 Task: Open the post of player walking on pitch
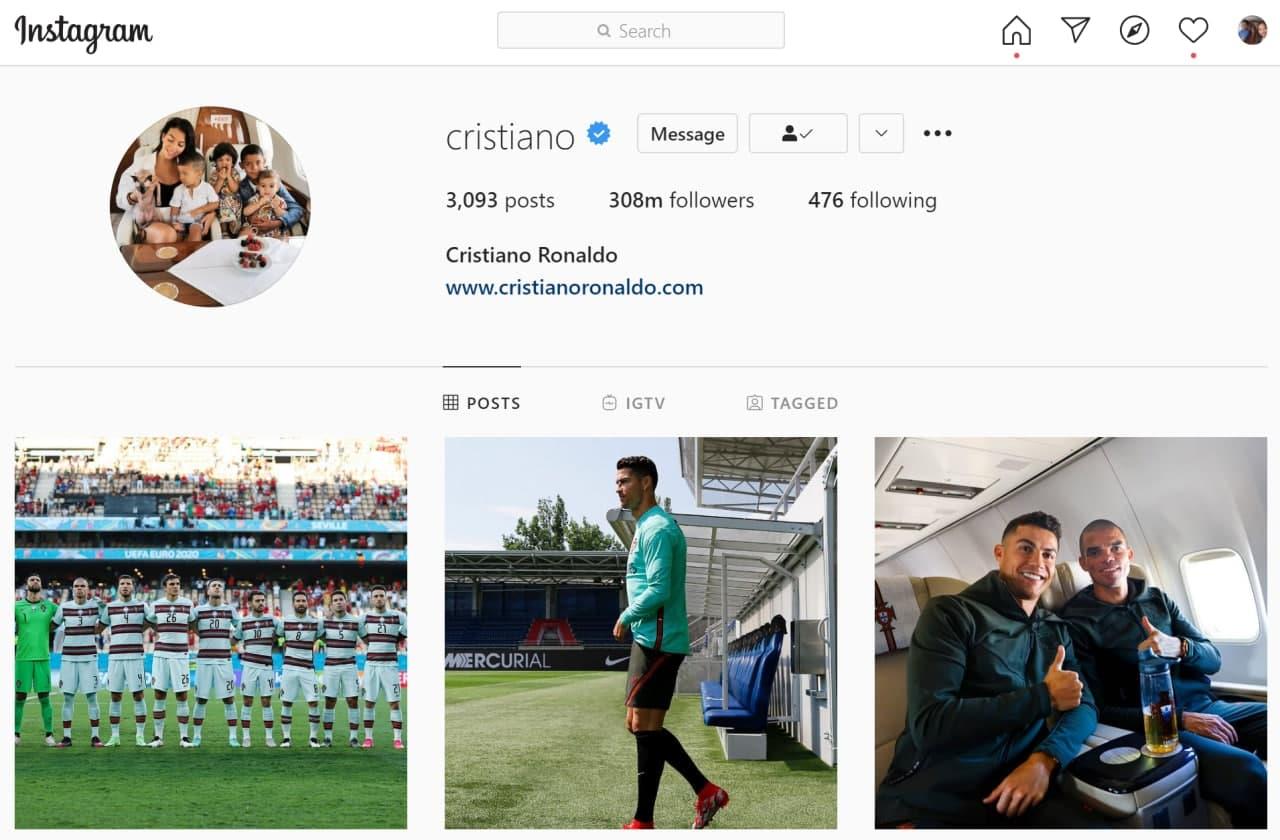[640, 632]
